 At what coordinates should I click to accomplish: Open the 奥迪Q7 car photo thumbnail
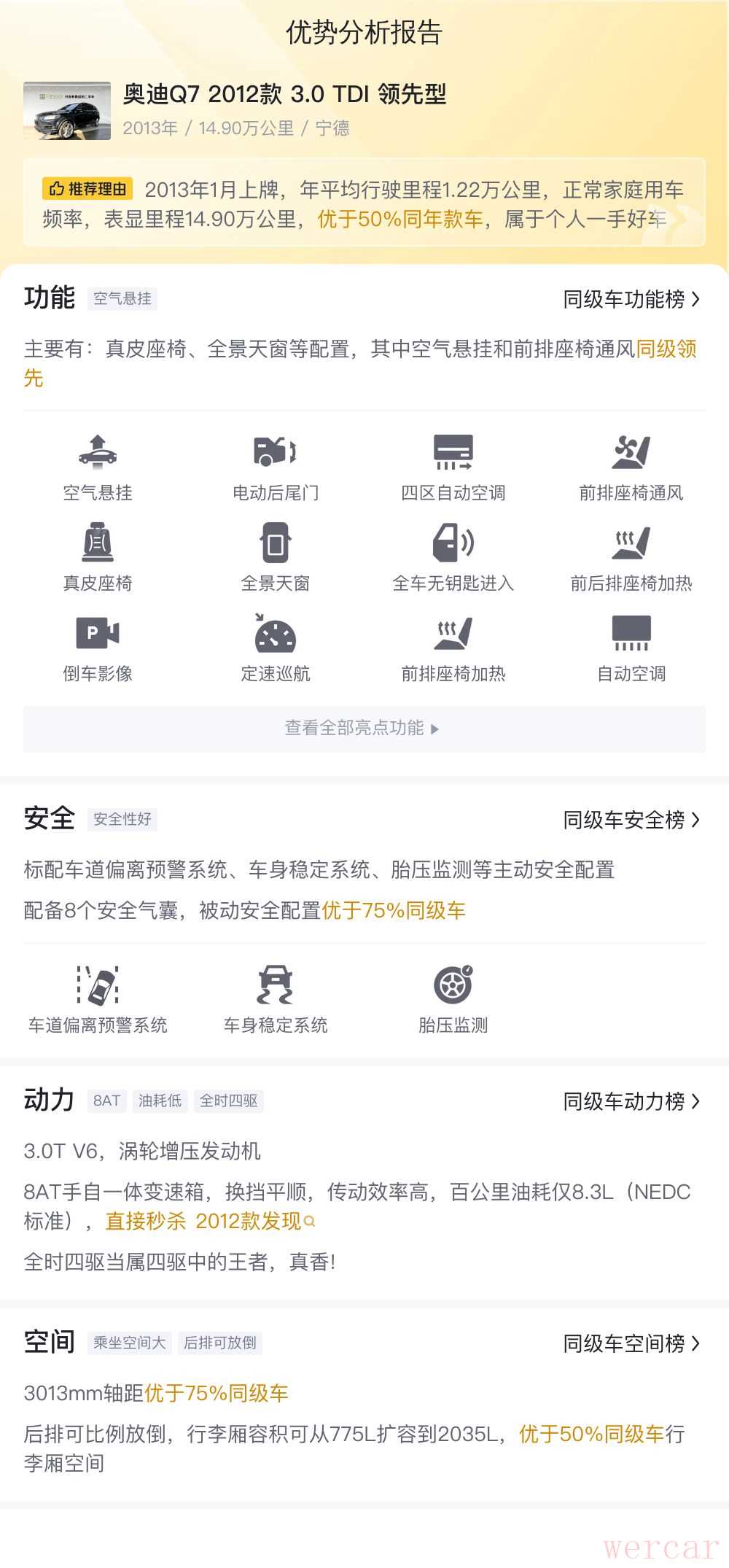(x=67, y=110)
